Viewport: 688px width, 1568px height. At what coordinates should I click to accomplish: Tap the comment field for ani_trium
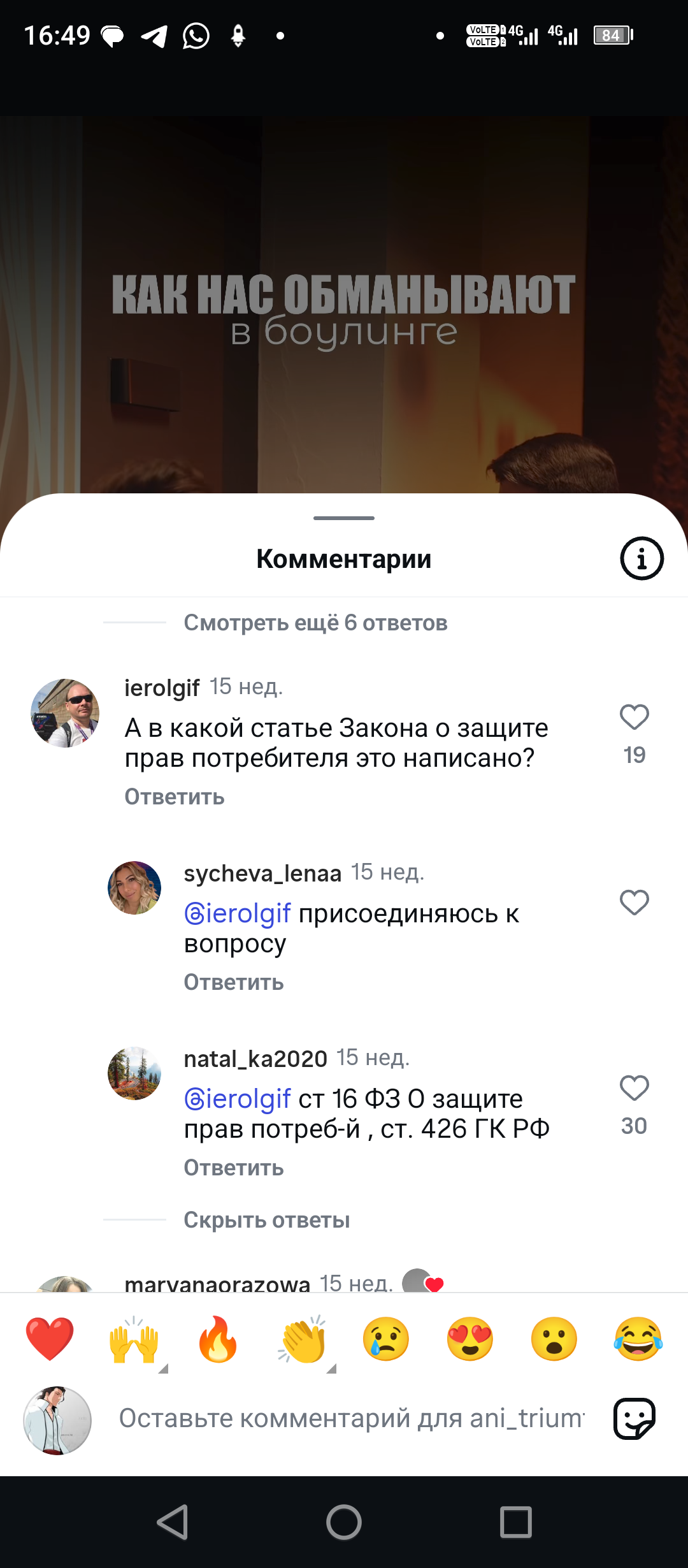pos(352,1418)
